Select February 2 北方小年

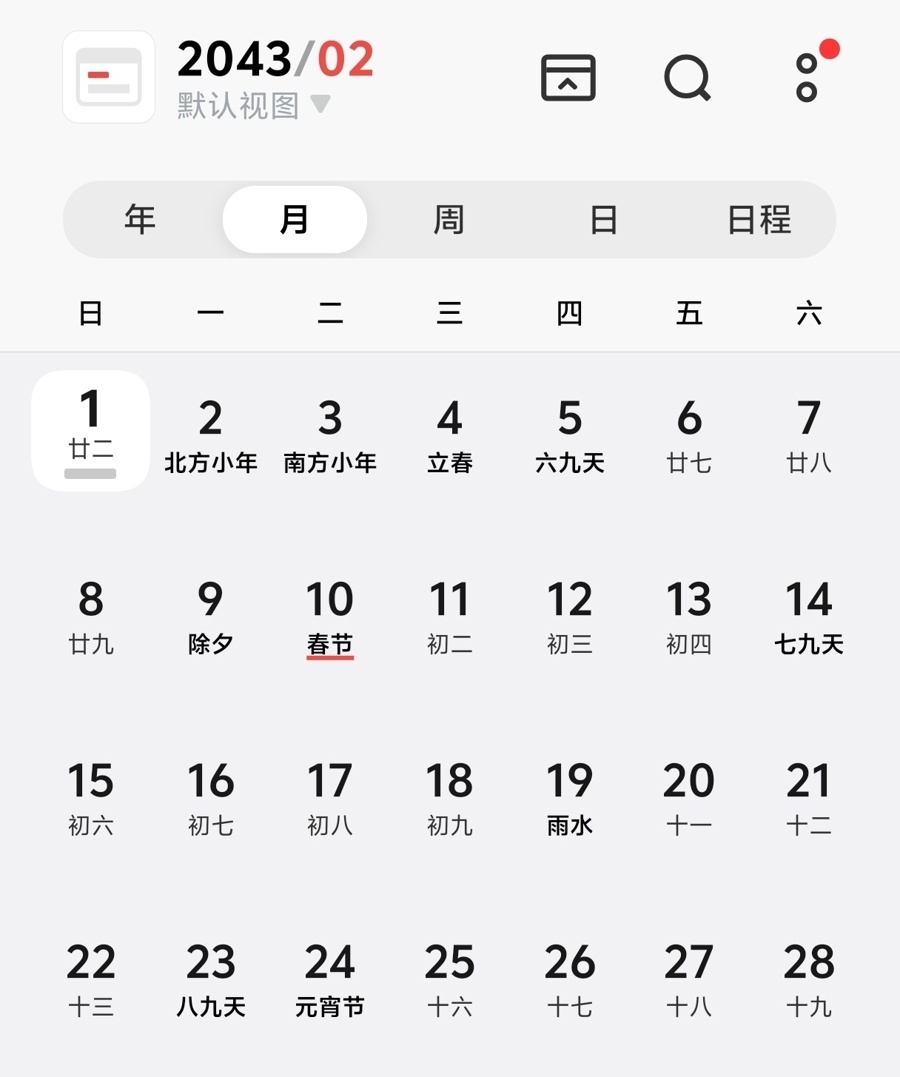(210, 435)
